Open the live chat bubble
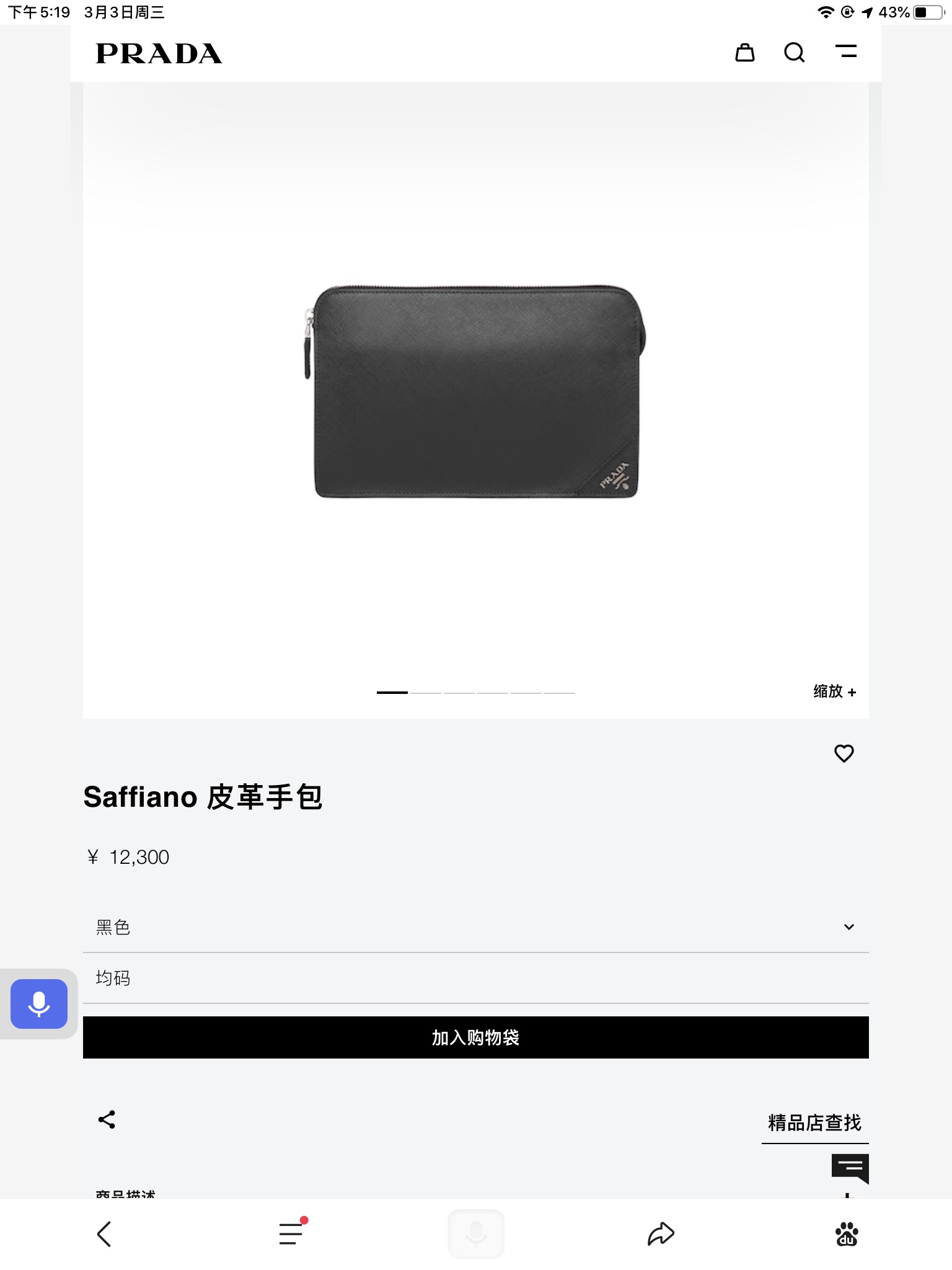The width and height of the screenshot is (952, 1270). point(850,1168)
